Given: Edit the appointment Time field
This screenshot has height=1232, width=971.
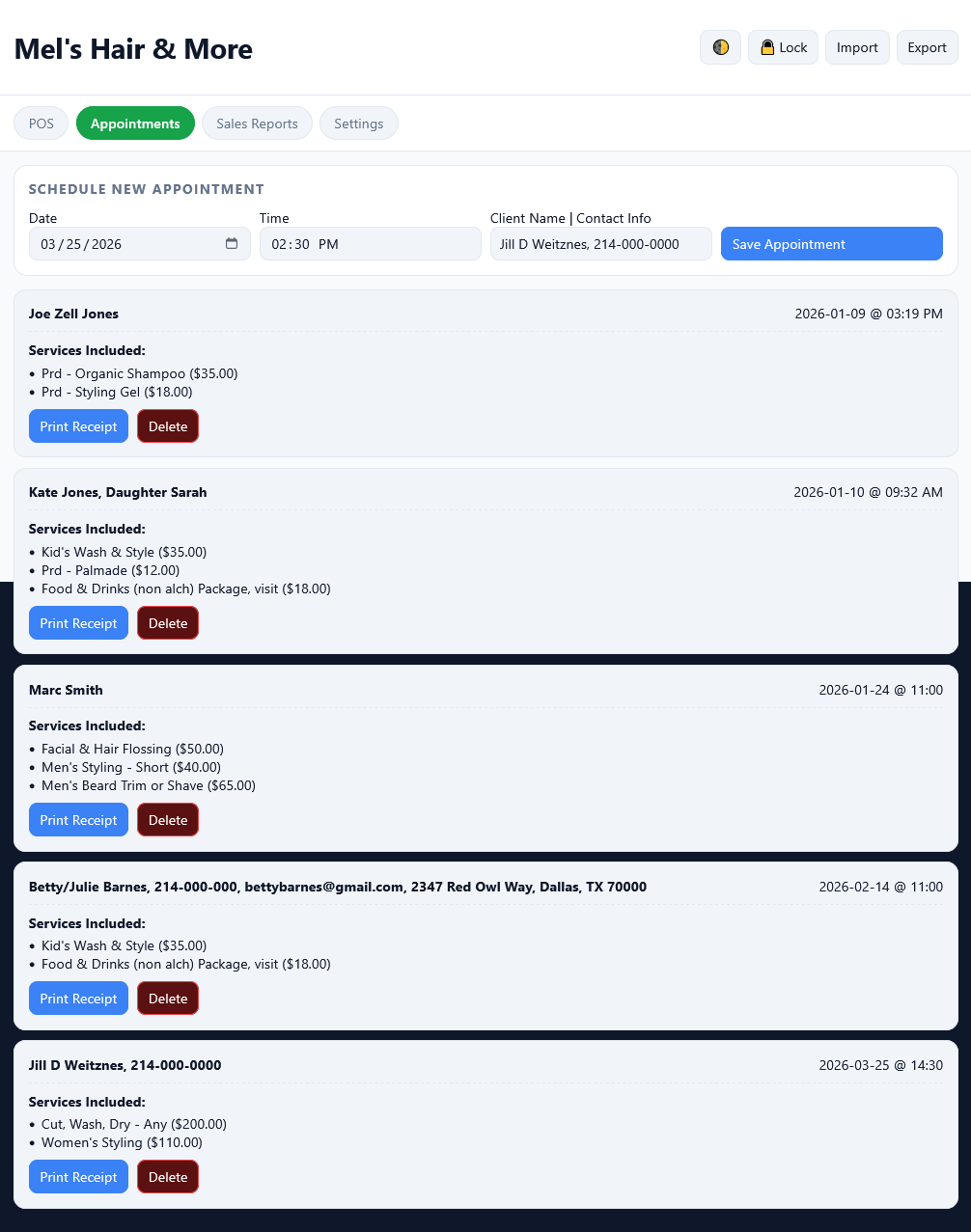Looking at the screenshot, I should point(370,244).
